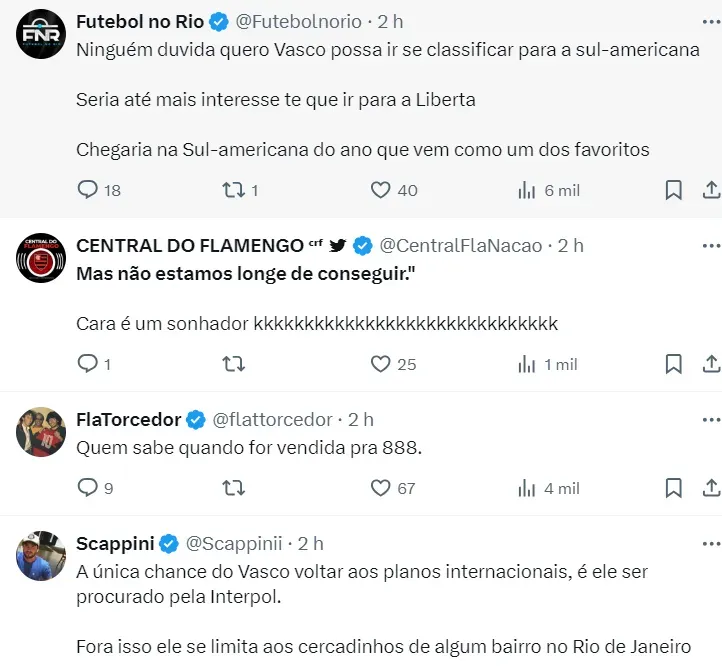Open more options on Scappini's tweet
The image size is (722, 666).
tap(710, 543)
